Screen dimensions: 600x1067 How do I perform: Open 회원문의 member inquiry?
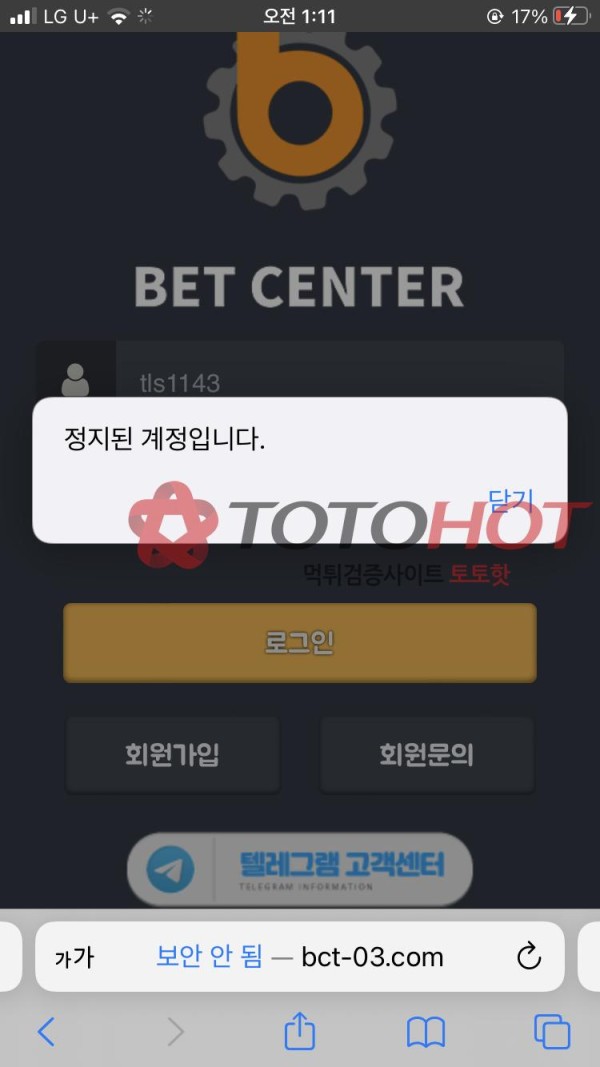[x=427, y=754]
